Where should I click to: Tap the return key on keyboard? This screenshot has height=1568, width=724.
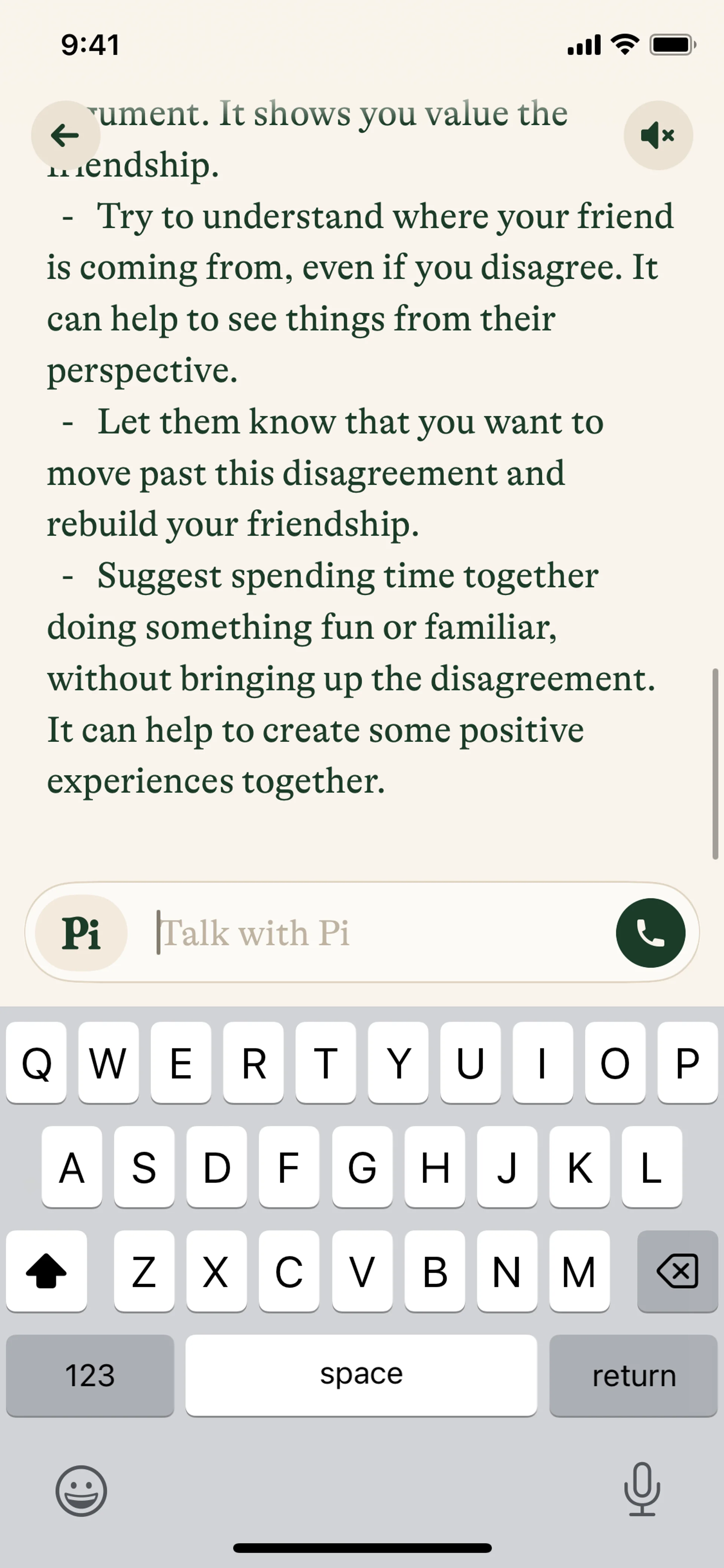tap(633, 1376)
